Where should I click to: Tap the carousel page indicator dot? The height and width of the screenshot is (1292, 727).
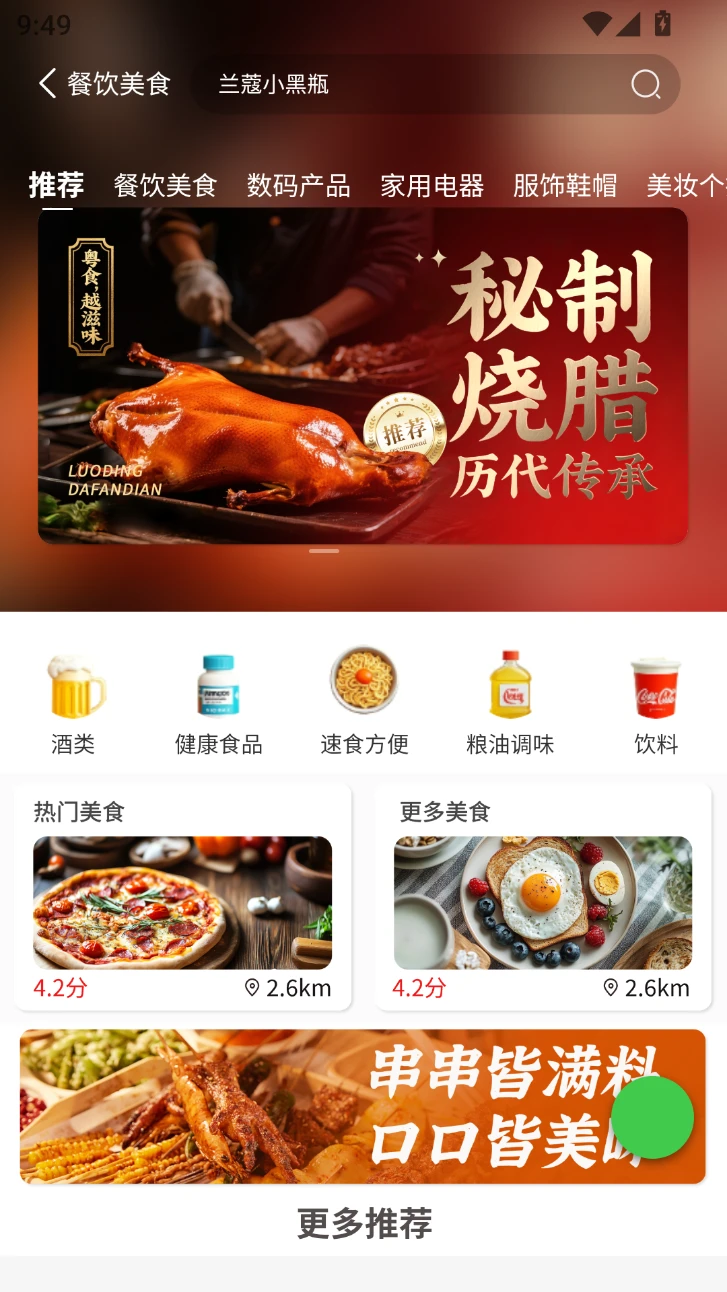pyautogui.click(x=324, y=549)
